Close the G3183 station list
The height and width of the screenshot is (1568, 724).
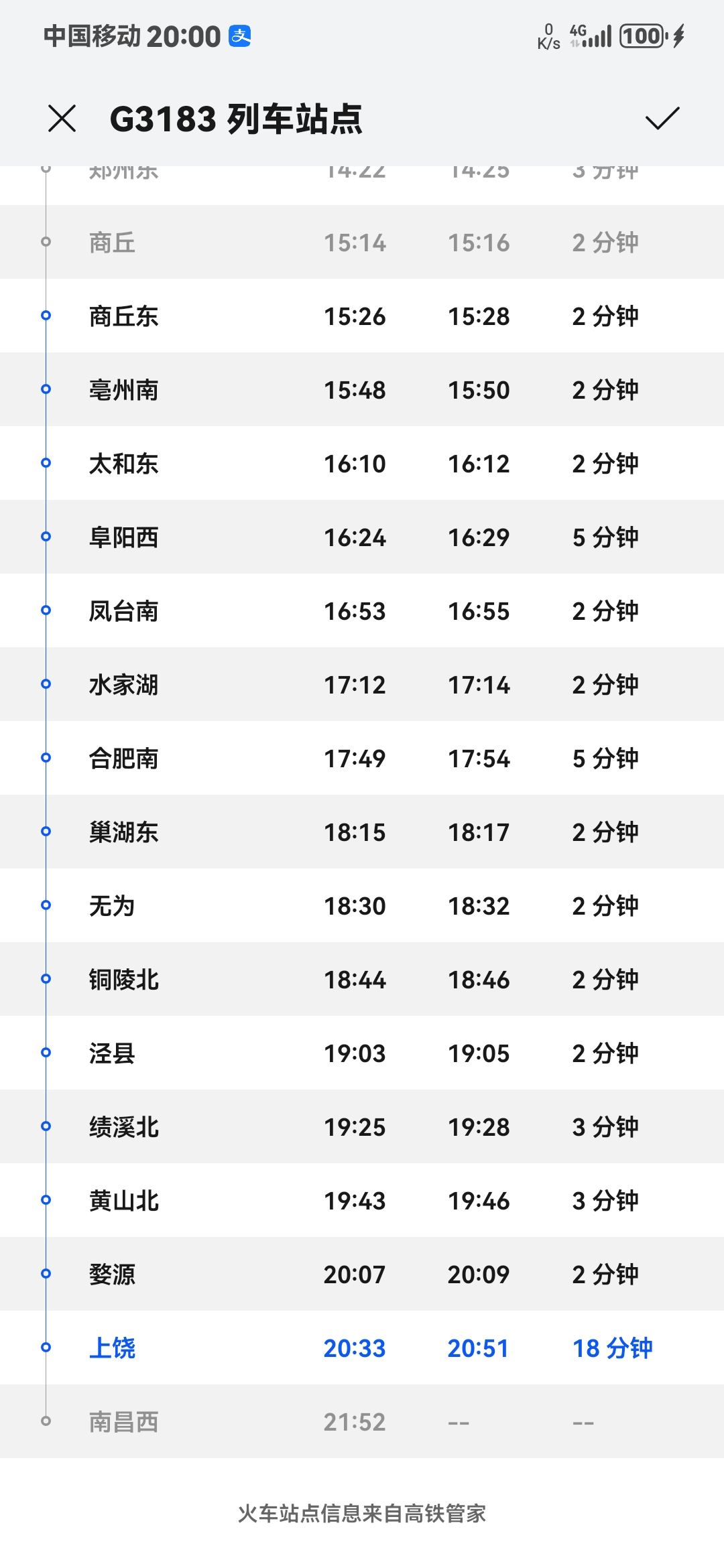coord(62,119)
